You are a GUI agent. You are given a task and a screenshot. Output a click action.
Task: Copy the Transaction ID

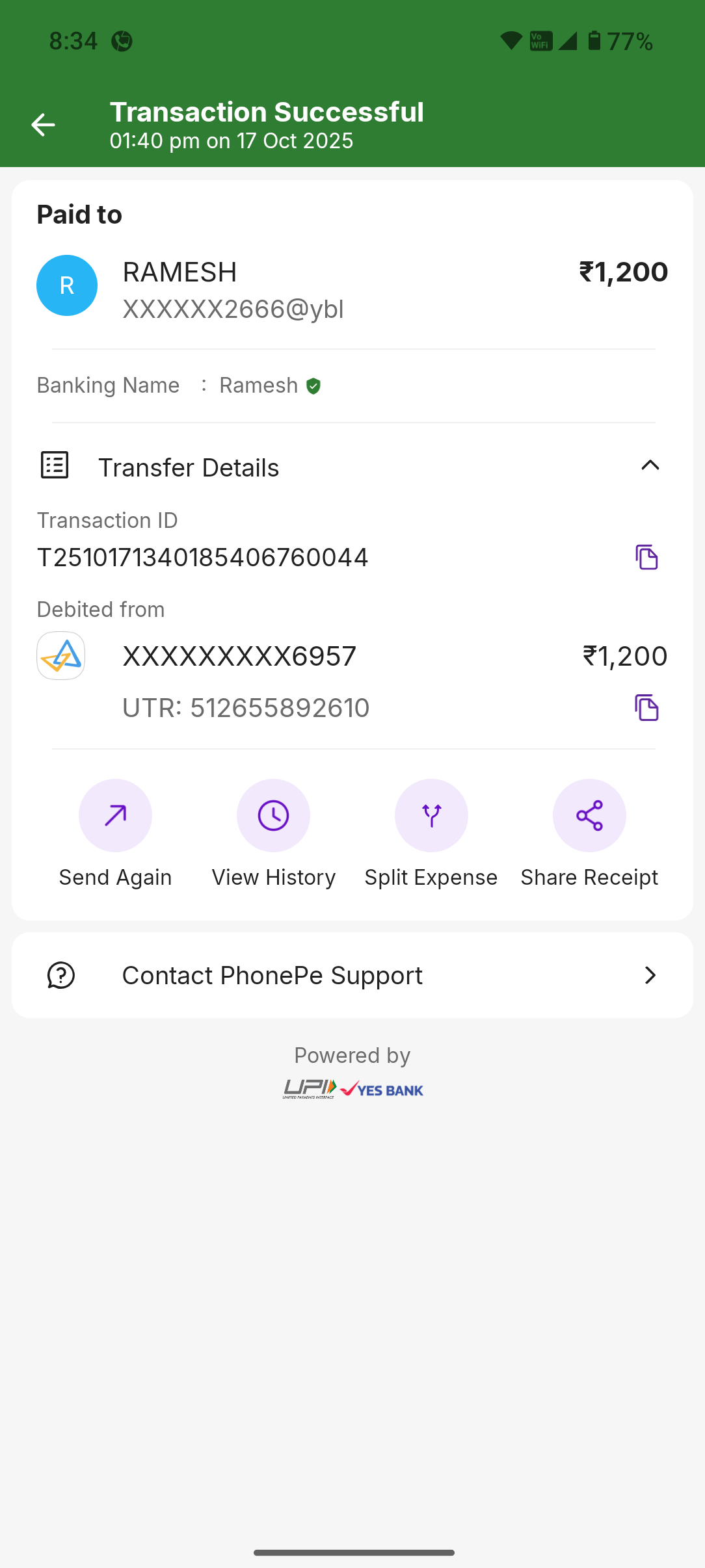(646, 557)
